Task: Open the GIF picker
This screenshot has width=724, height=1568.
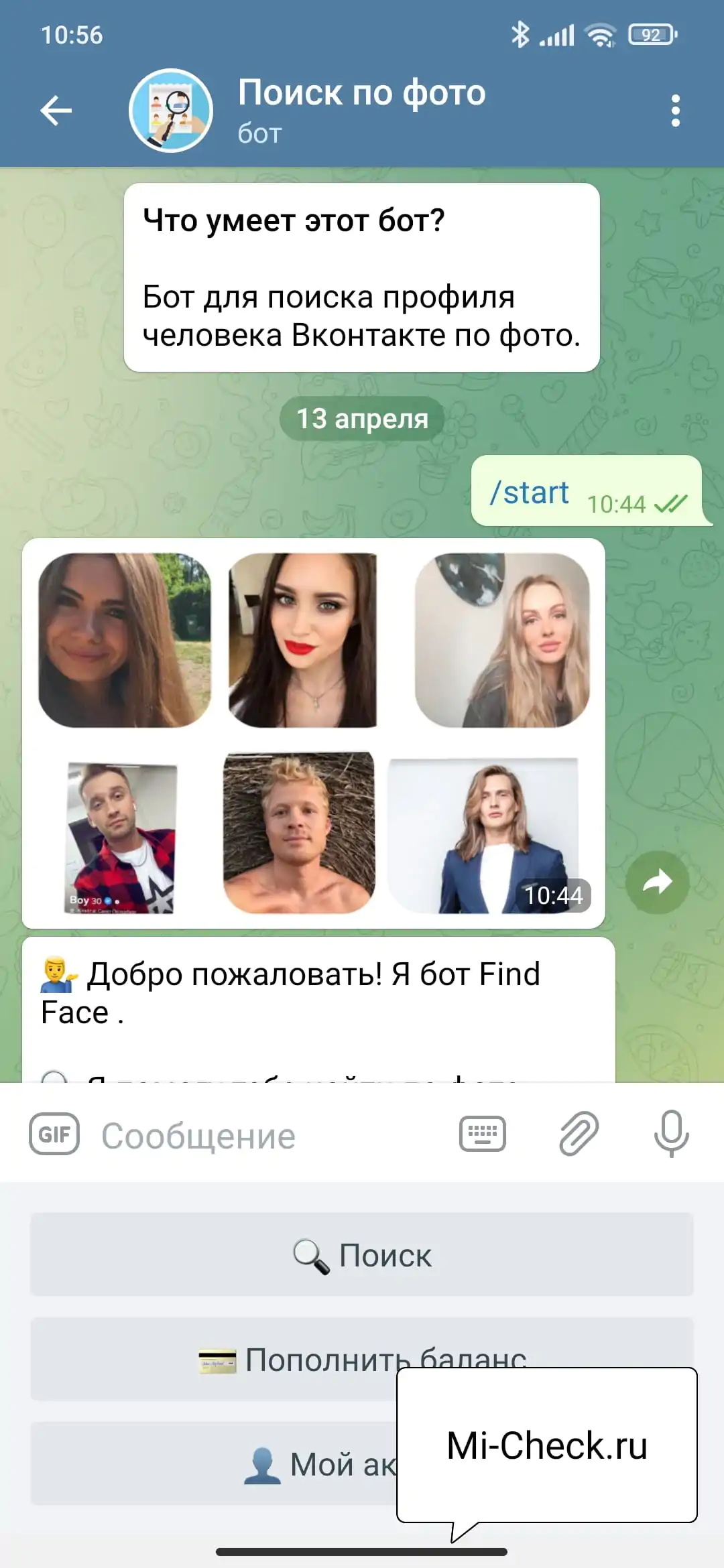Action: click(x=54, y=1134)
